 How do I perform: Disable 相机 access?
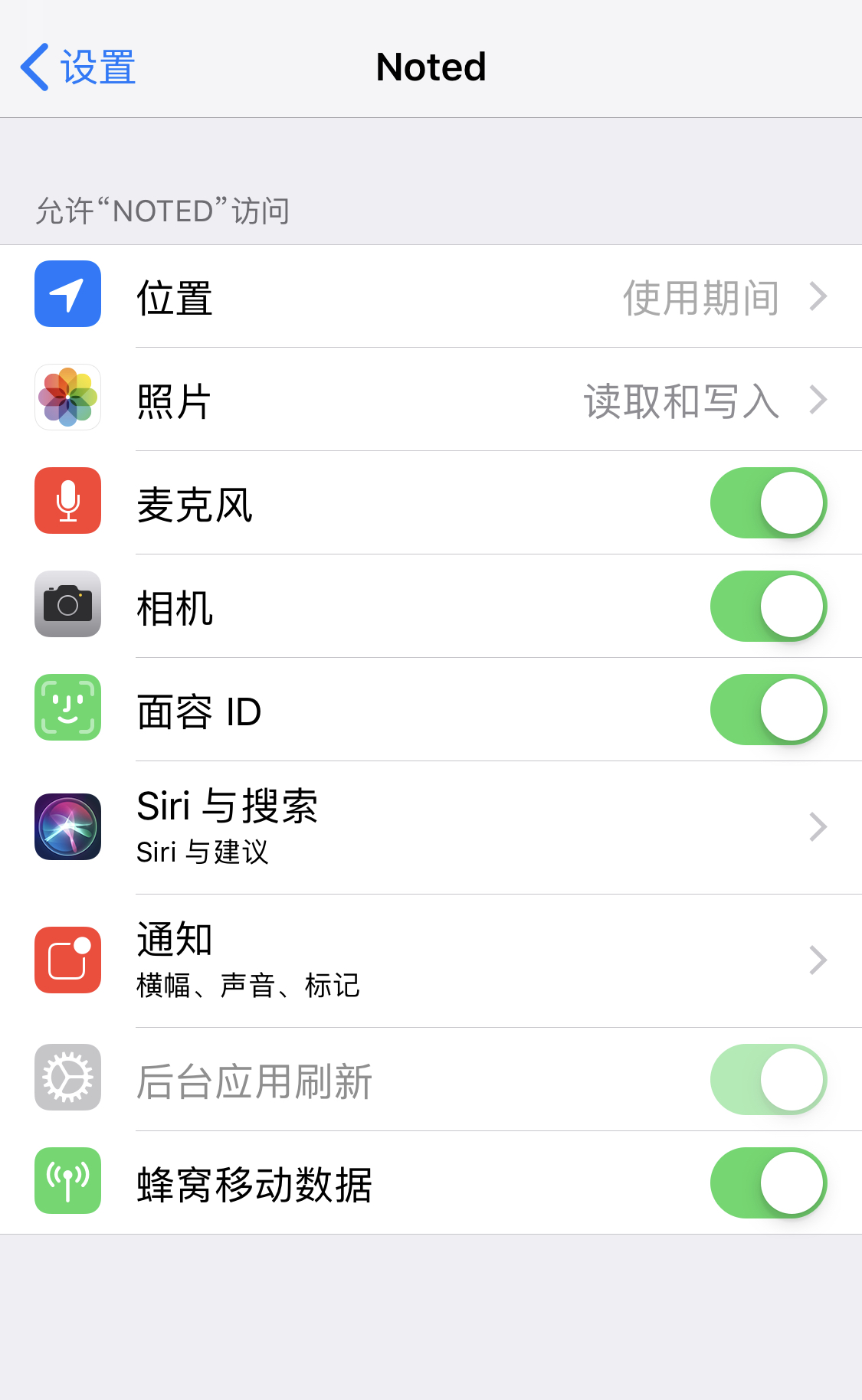click(x=769, y=607)
